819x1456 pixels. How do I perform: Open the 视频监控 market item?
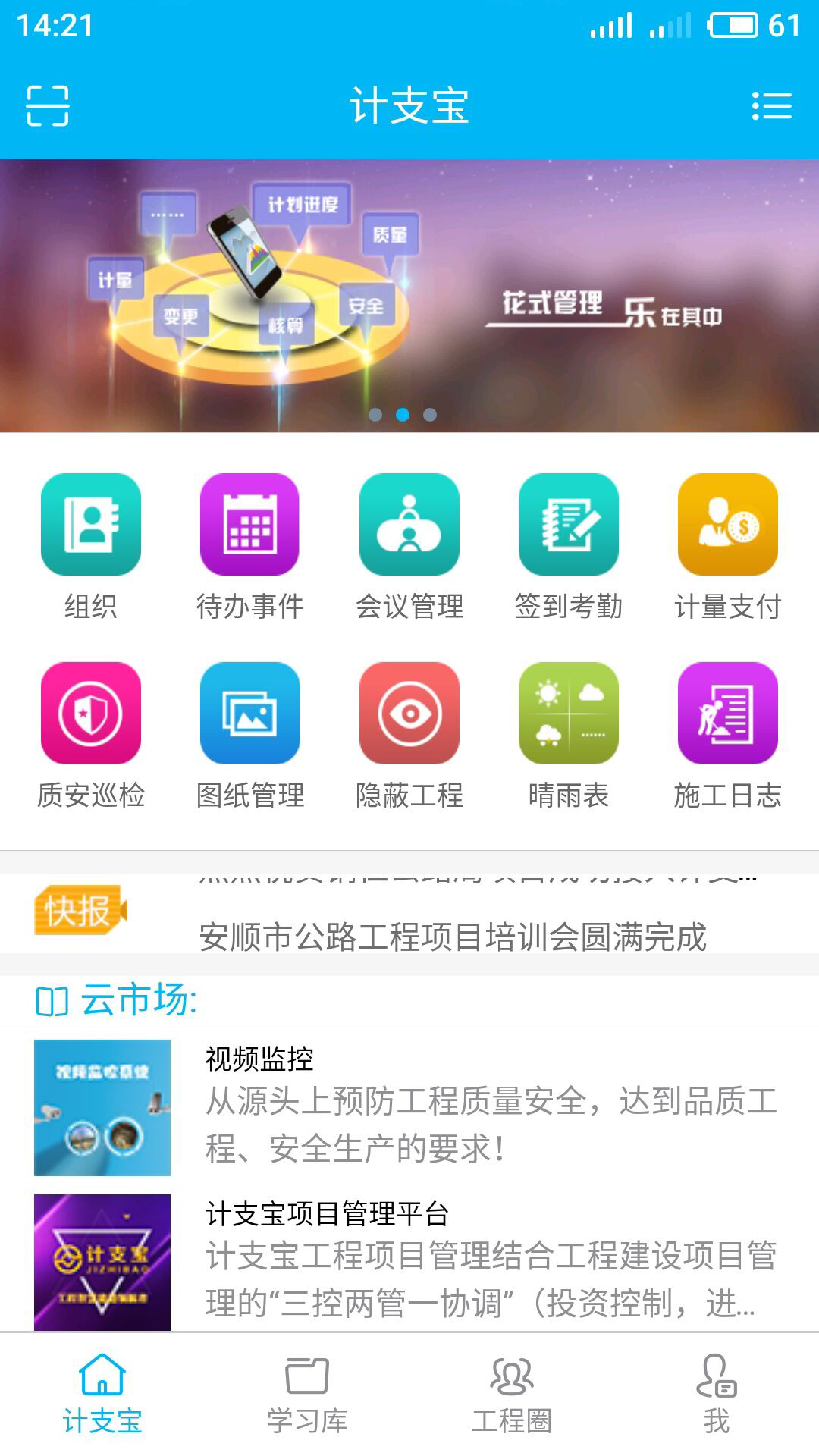coord(409,1107)
